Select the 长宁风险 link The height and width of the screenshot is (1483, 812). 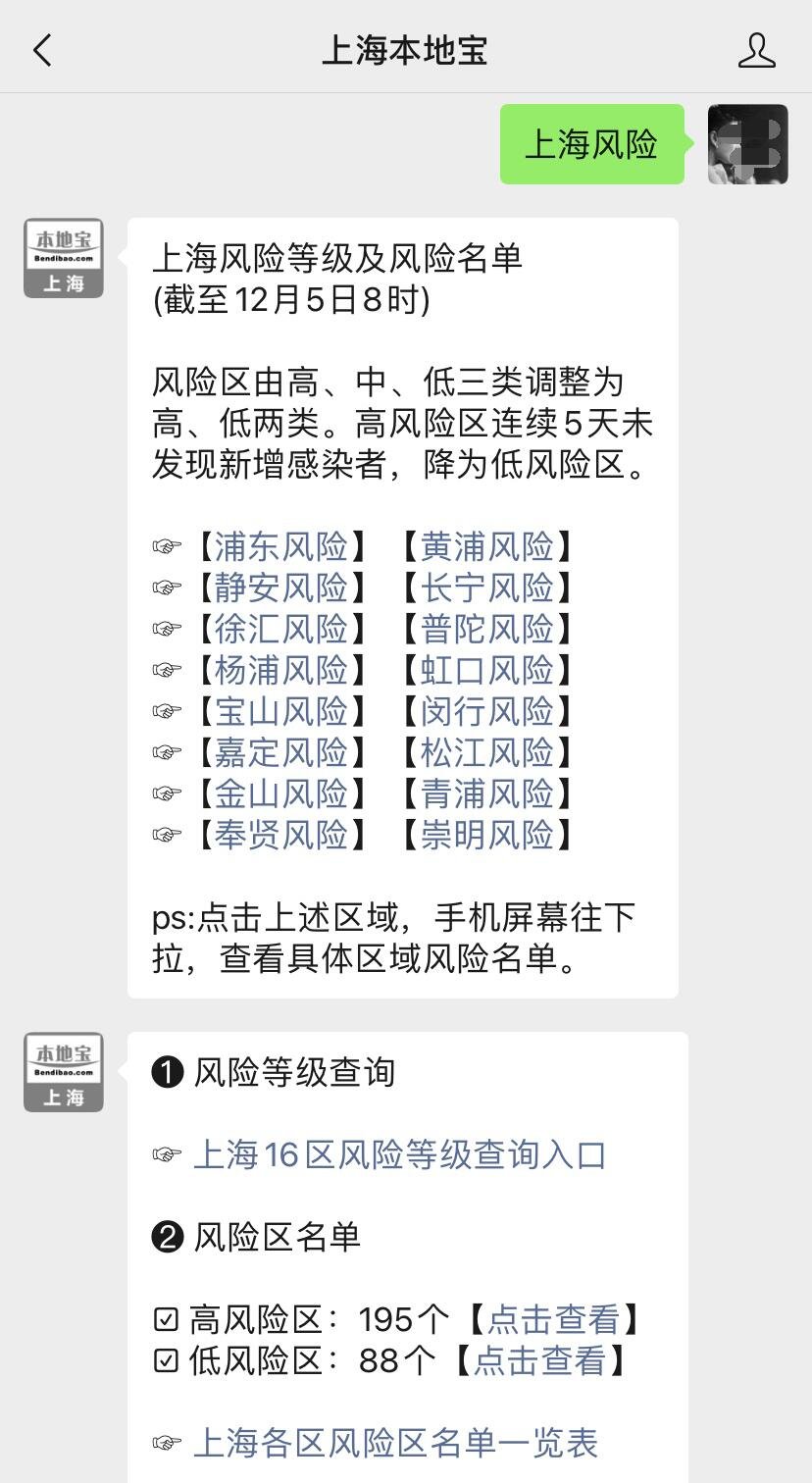(487, 588)
